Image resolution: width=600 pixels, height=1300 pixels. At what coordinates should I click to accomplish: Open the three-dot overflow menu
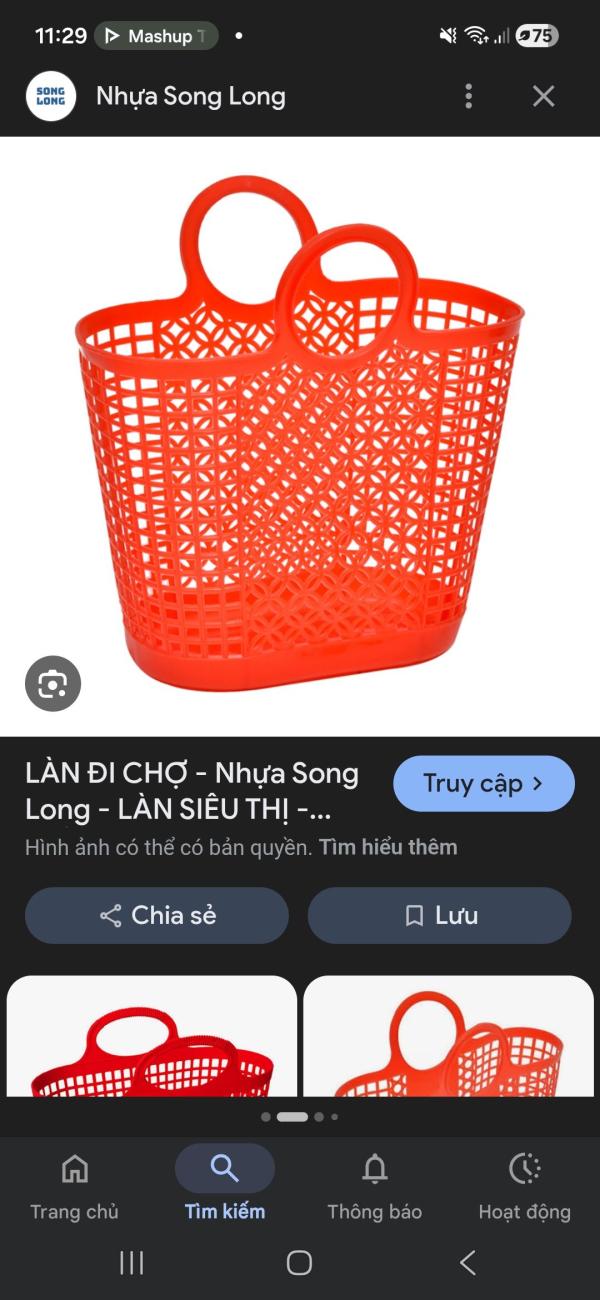point(468,96)
